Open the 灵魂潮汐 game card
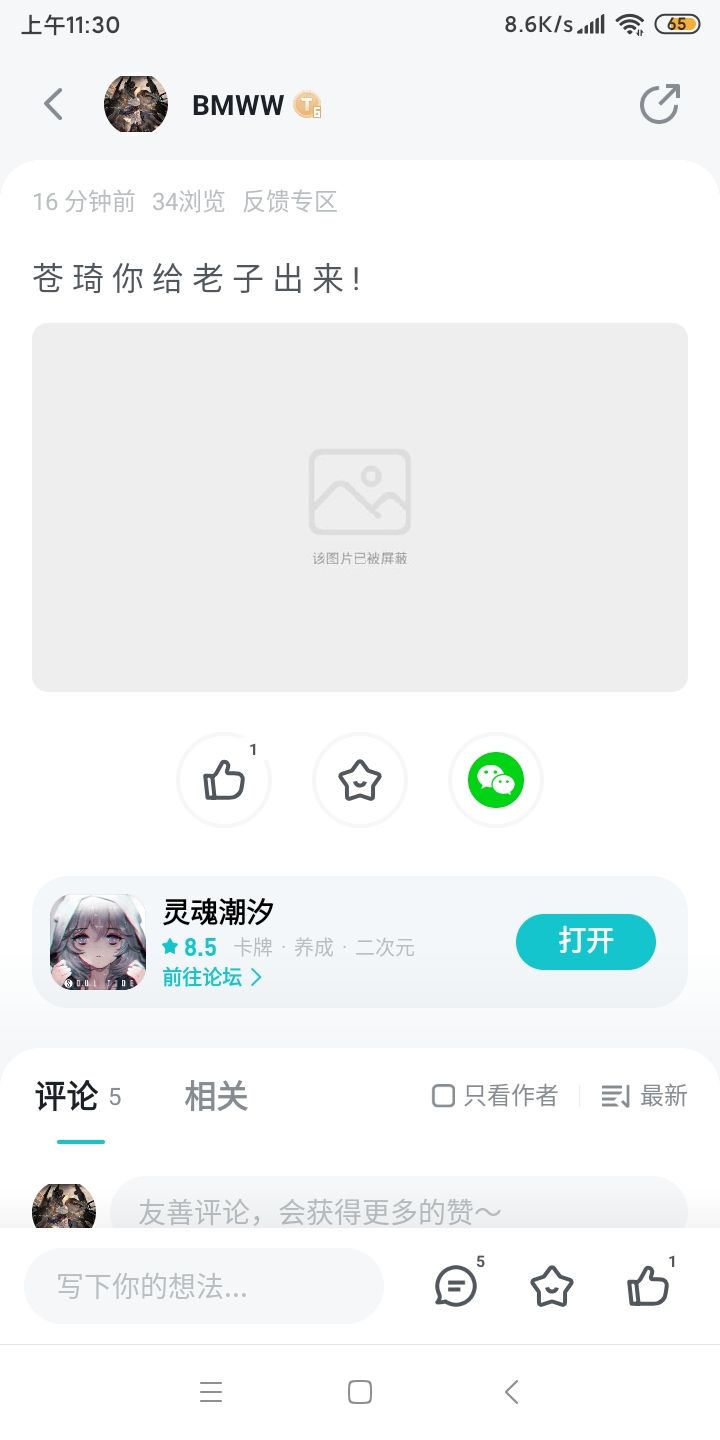The width and height of the screenshot is (720, 1440). point(360,942)
